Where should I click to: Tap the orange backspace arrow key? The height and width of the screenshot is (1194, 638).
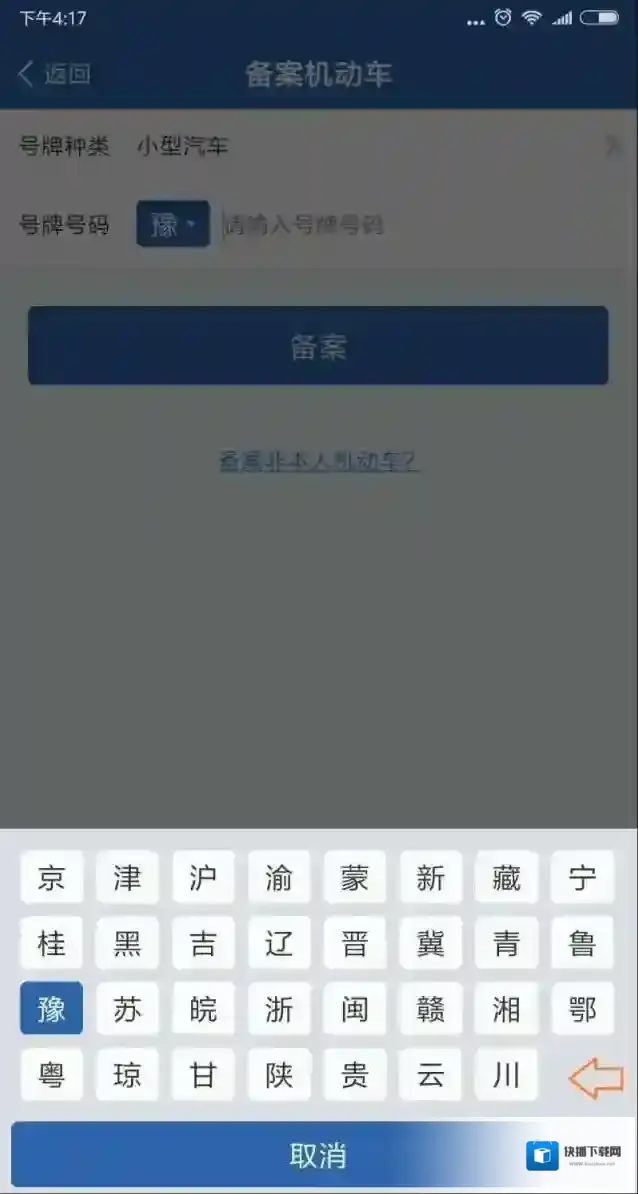(x=595, y=1077)
